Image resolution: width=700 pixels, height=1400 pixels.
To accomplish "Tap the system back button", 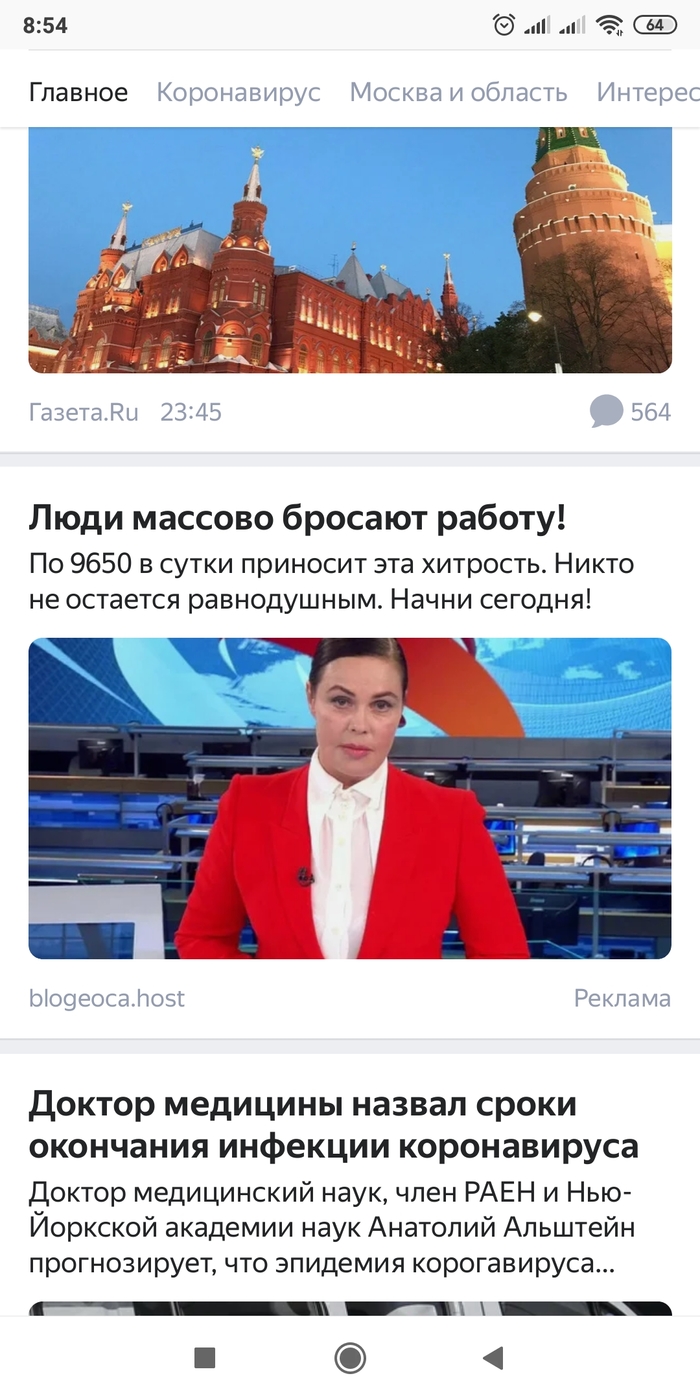I will (492, 1357).
